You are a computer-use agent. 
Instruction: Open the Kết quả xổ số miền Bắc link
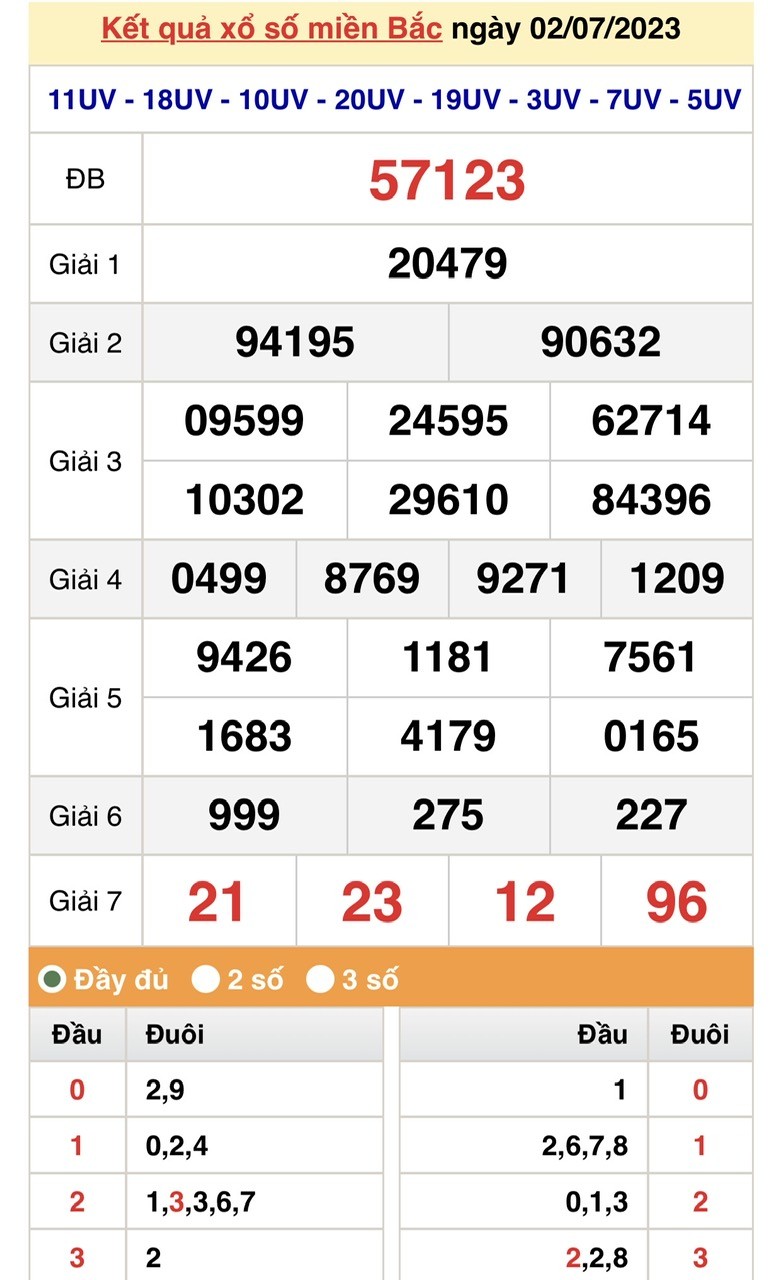click(271, 28)
